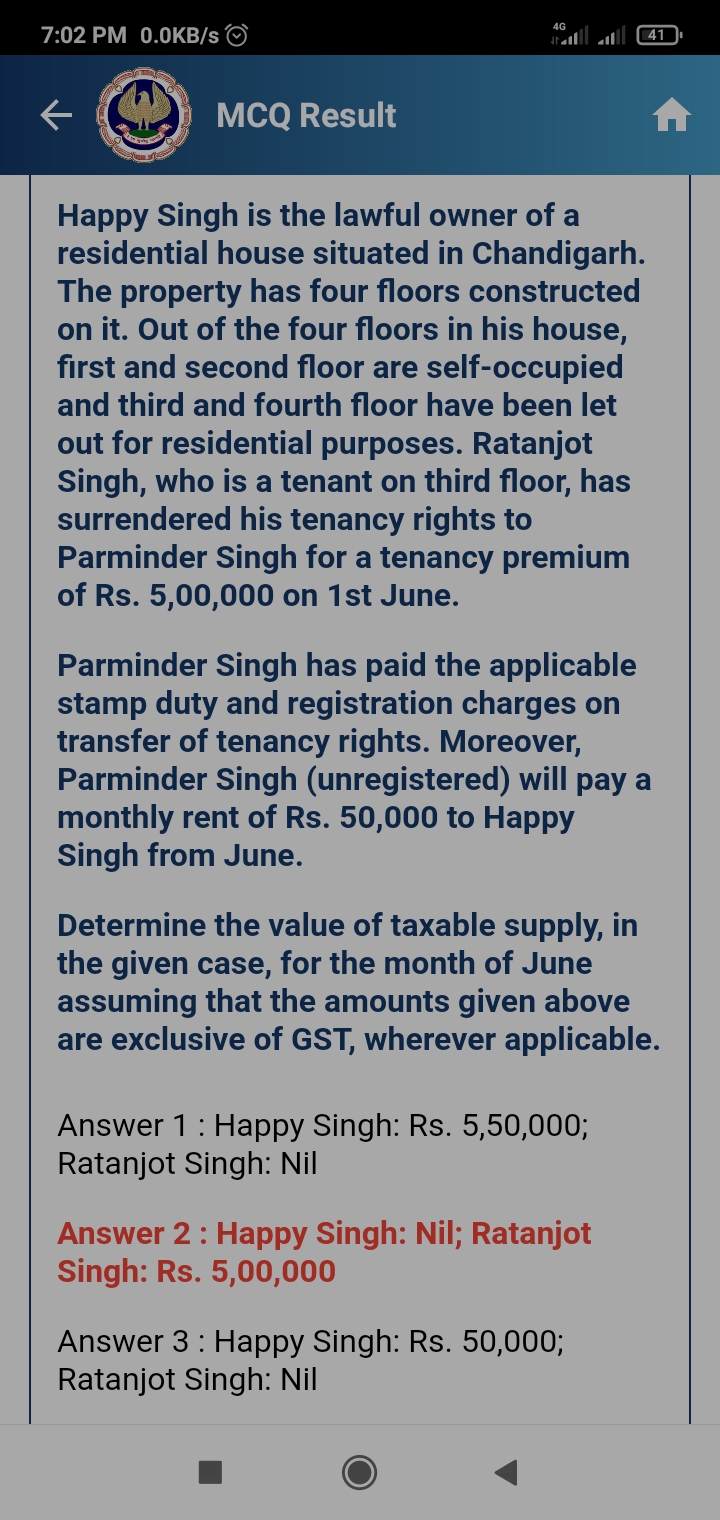This screenshot has width=720, height=1520.
Task: Tap the system back triangle button
Action: point(506,1472)
